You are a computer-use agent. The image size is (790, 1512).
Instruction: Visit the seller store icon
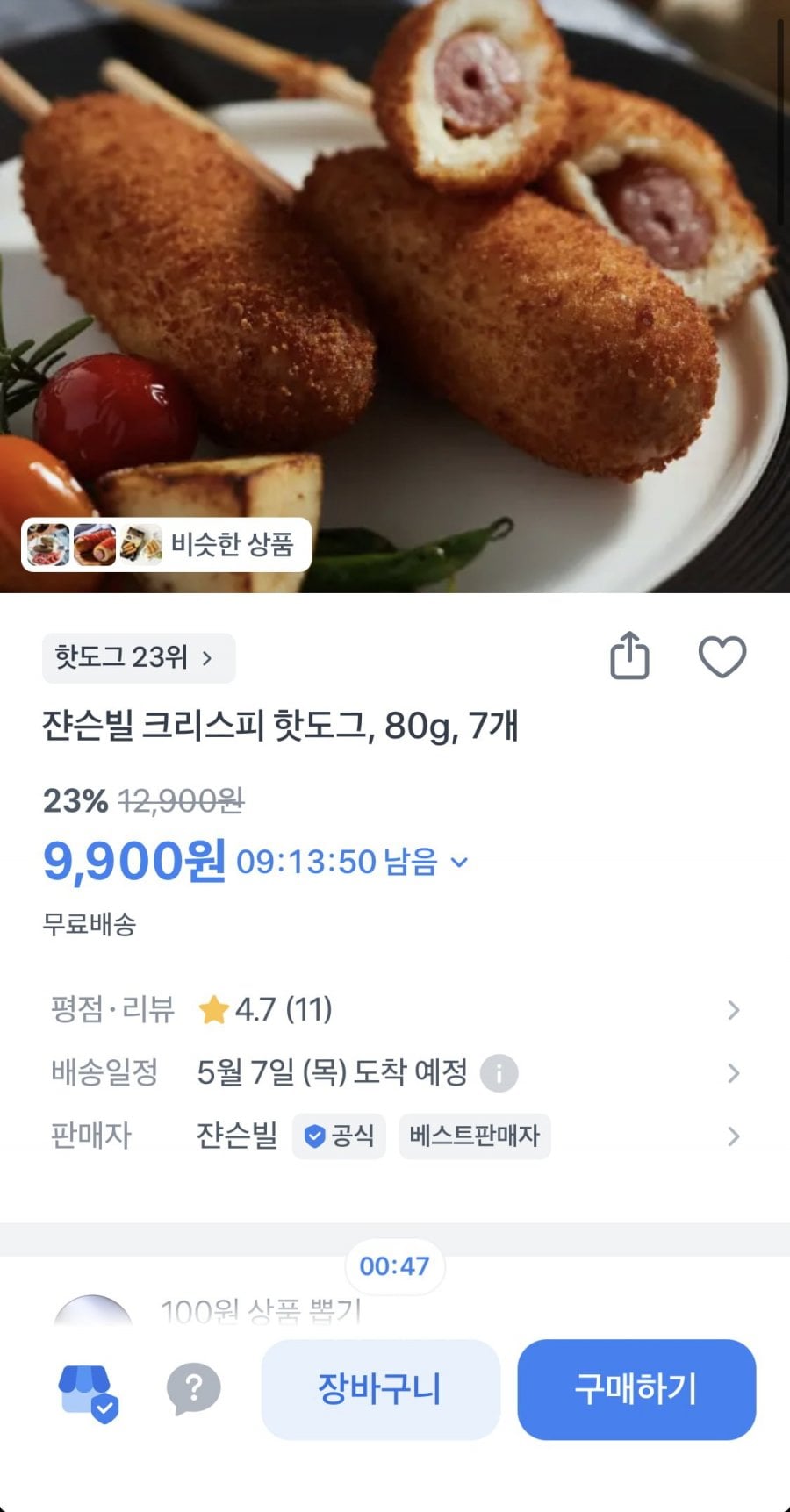click(x=87, y=1391)
